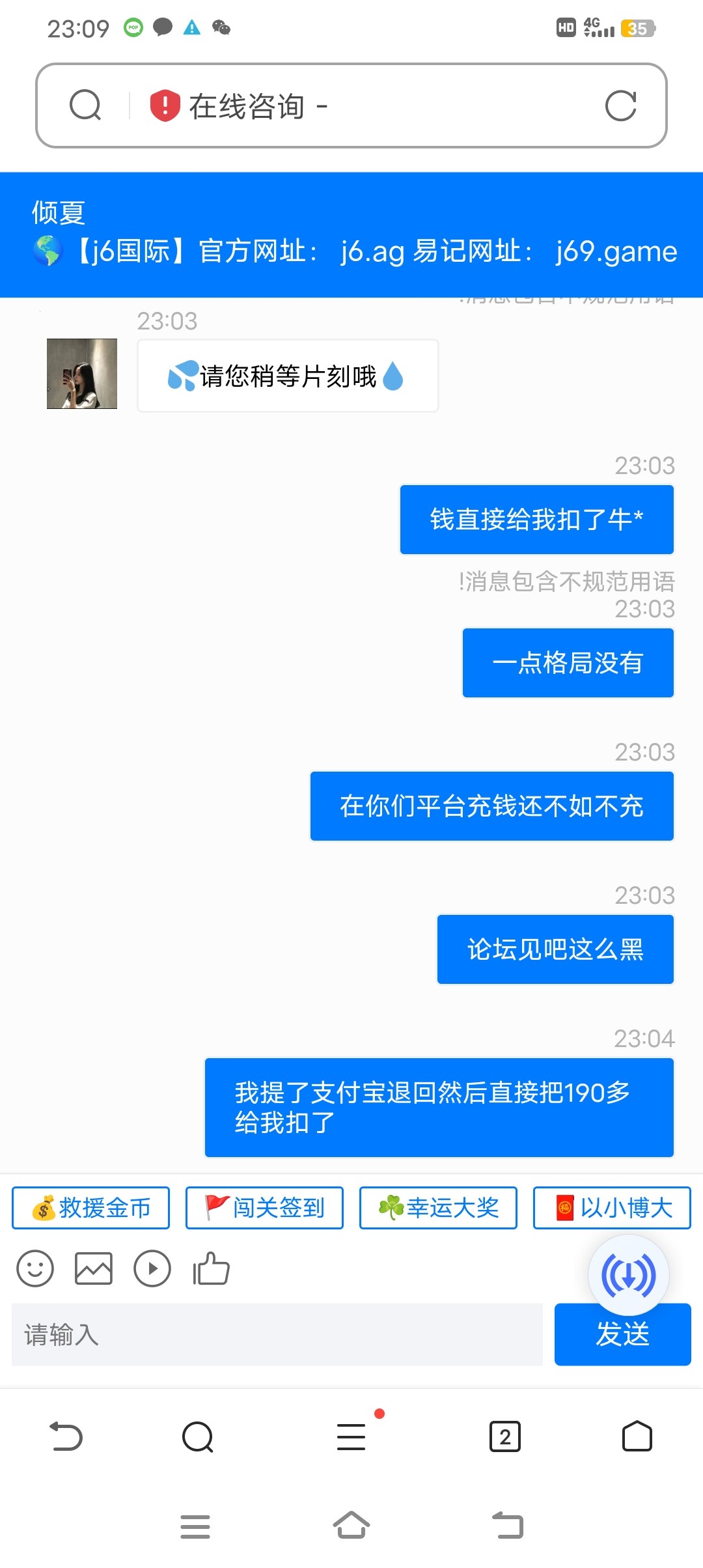Select the 幸运大奖 quick button

click(438, 1208)
